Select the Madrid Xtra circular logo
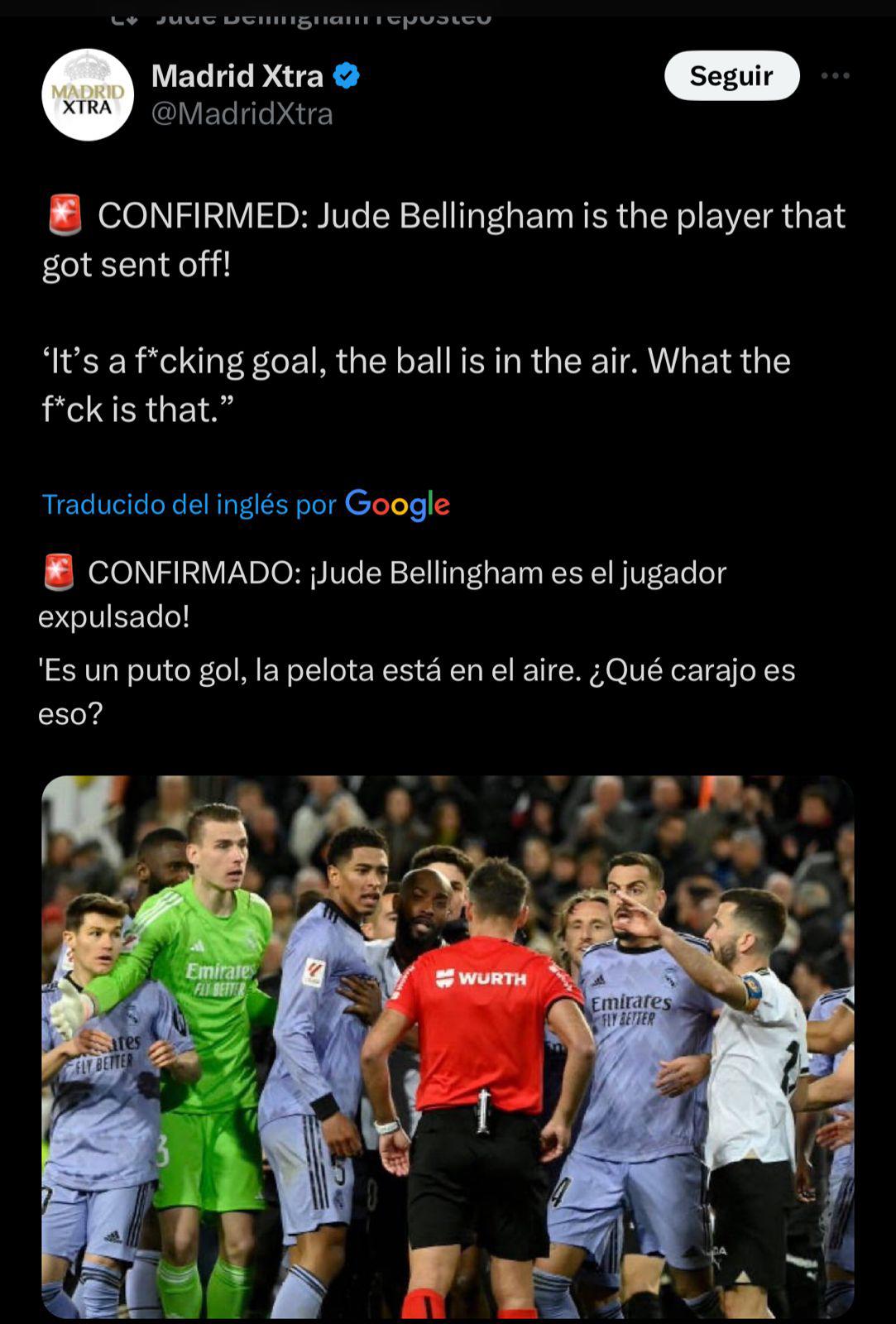 [86, 93]
